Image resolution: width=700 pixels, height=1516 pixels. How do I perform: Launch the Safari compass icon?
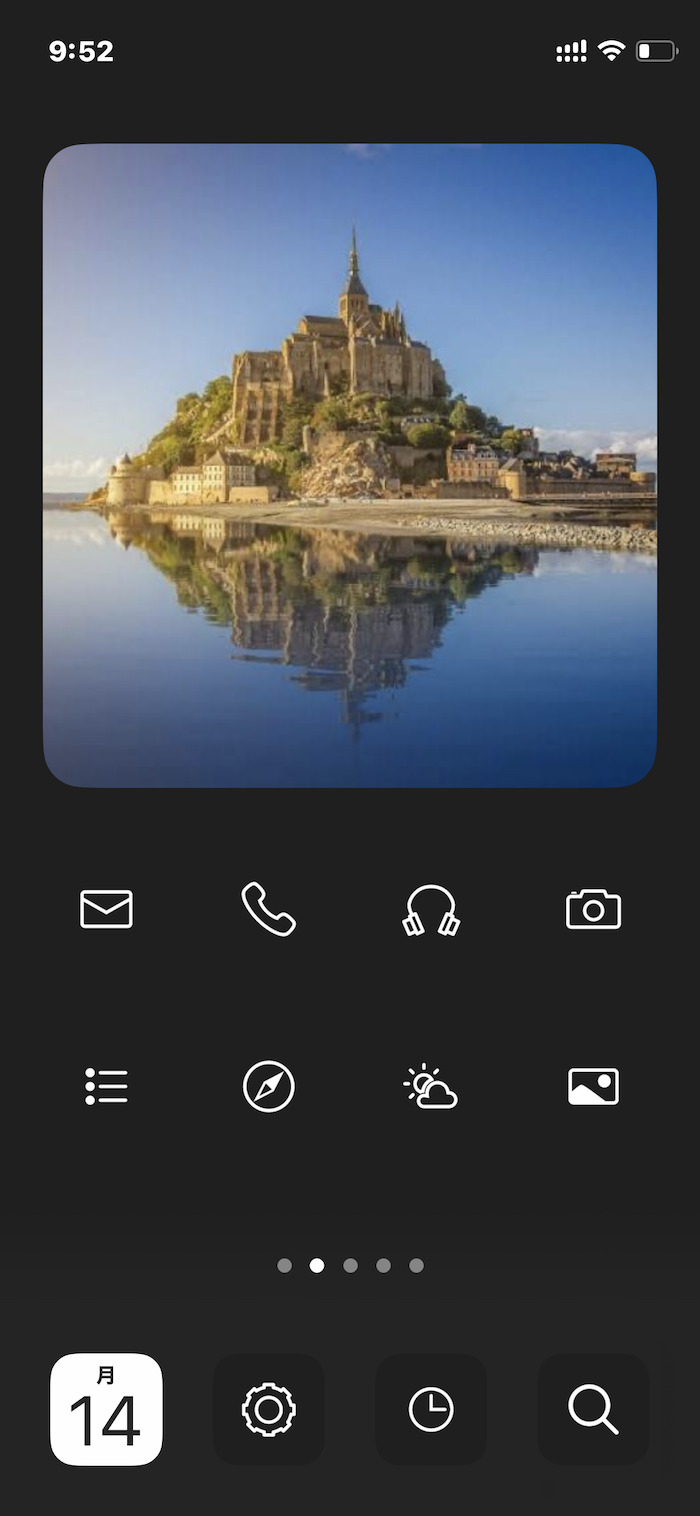pos(269,1086)
